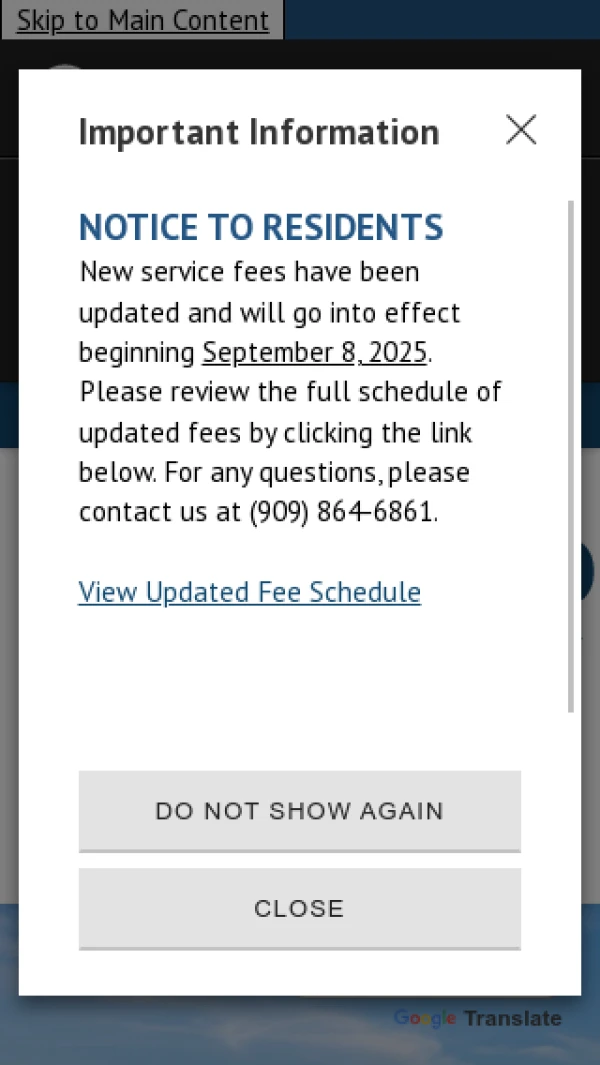
Task: Open the View Updated Fee Schedule link
Action: (249, 592)
